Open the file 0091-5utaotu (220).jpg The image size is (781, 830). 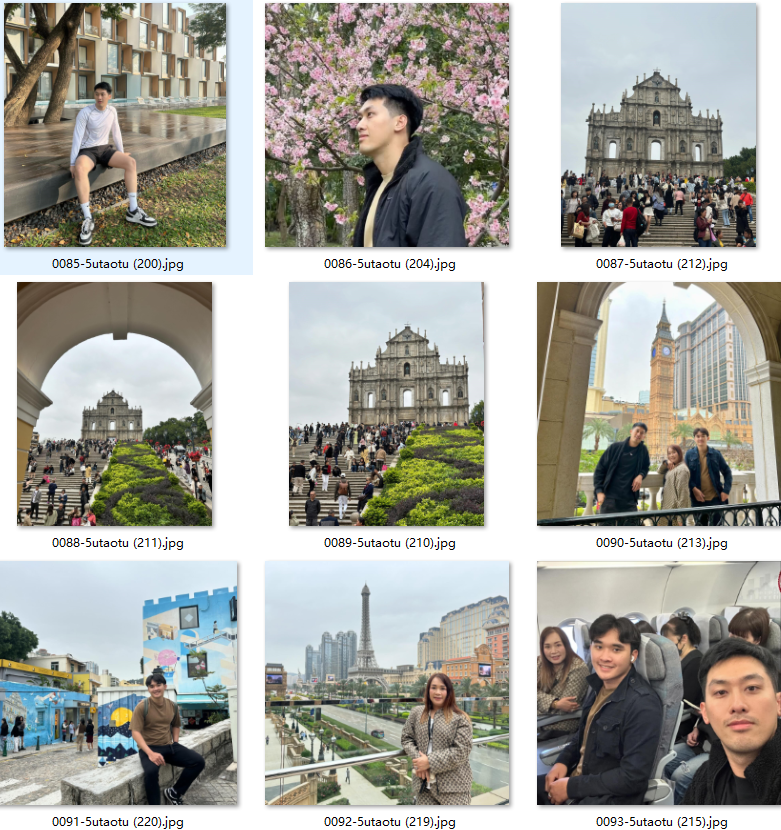[118, 683]
